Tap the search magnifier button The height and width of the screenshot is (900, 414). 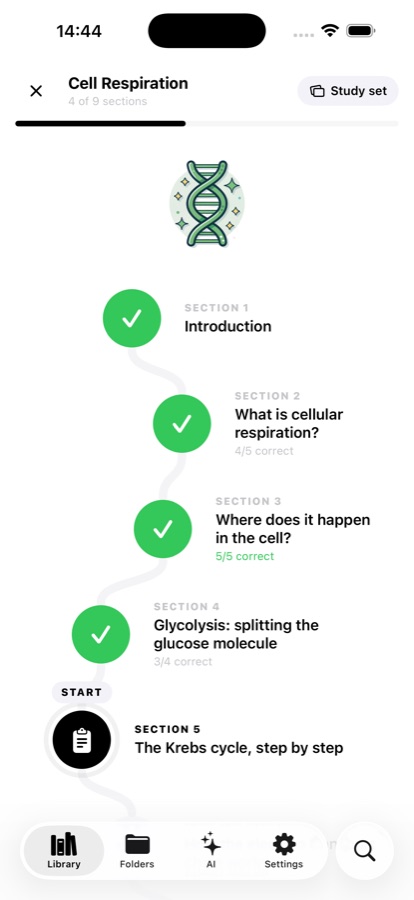[365, 851]
